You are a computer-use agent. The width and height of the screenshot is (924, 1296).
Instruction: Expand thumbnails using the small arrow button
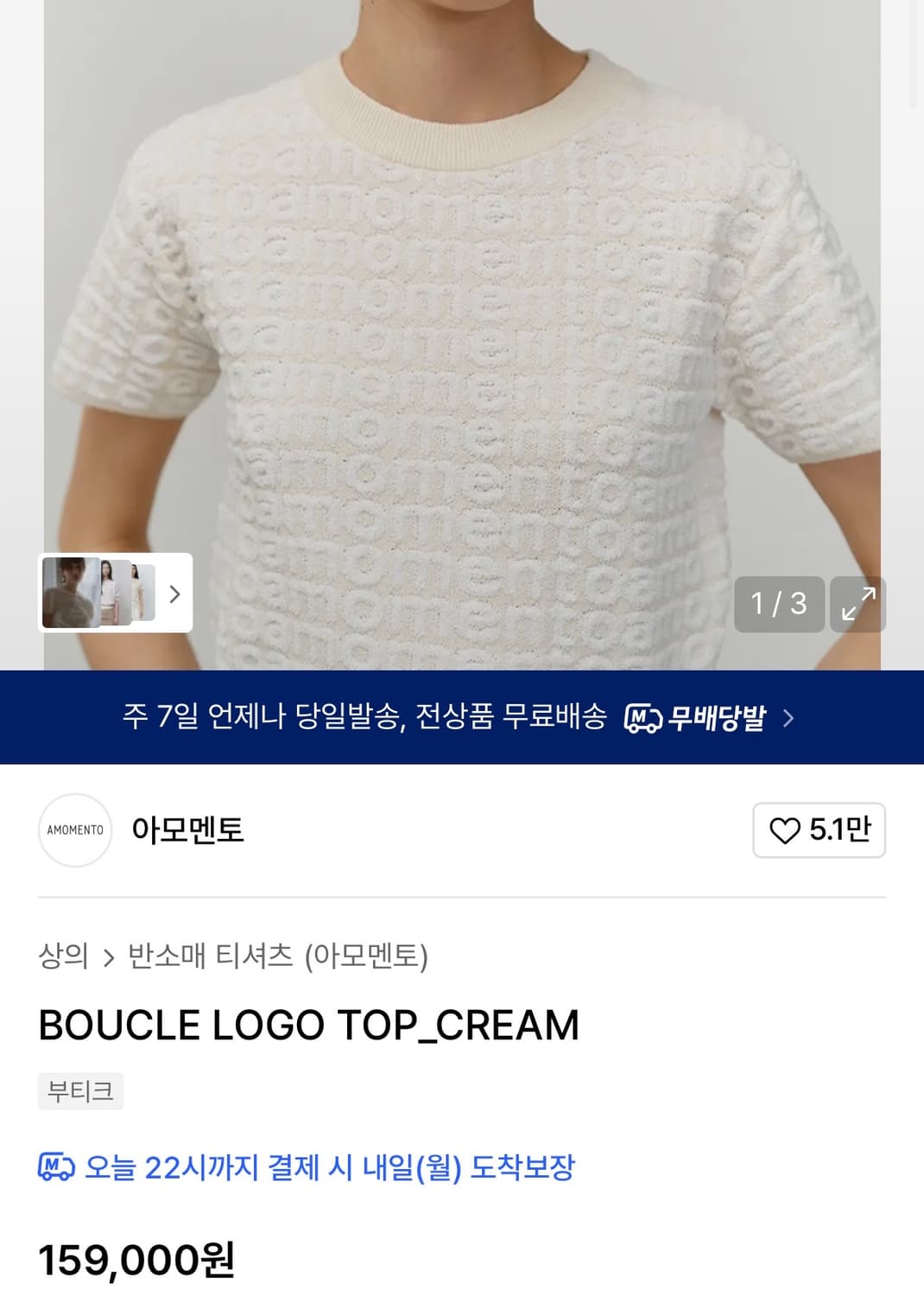tap(175, 594)
